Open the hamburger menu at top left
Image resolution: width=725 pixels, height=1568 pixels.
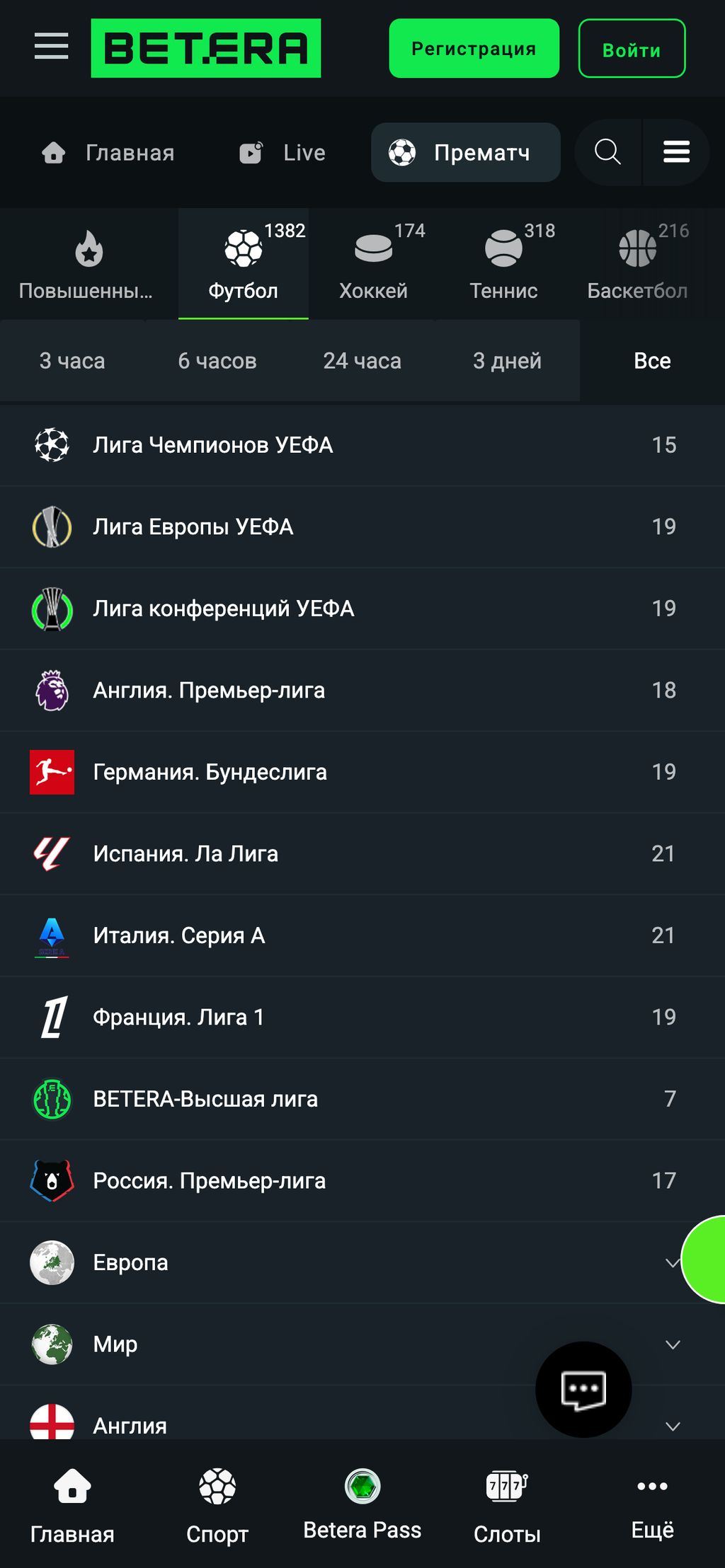pos(50,46)
